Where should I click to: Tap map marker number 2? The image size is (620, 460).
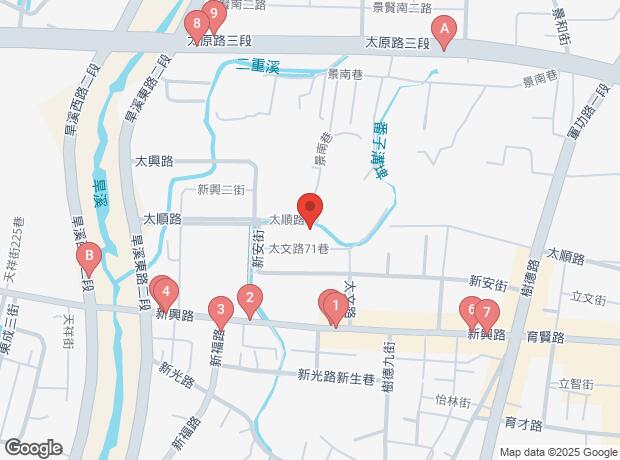click(x=249, y=297)
